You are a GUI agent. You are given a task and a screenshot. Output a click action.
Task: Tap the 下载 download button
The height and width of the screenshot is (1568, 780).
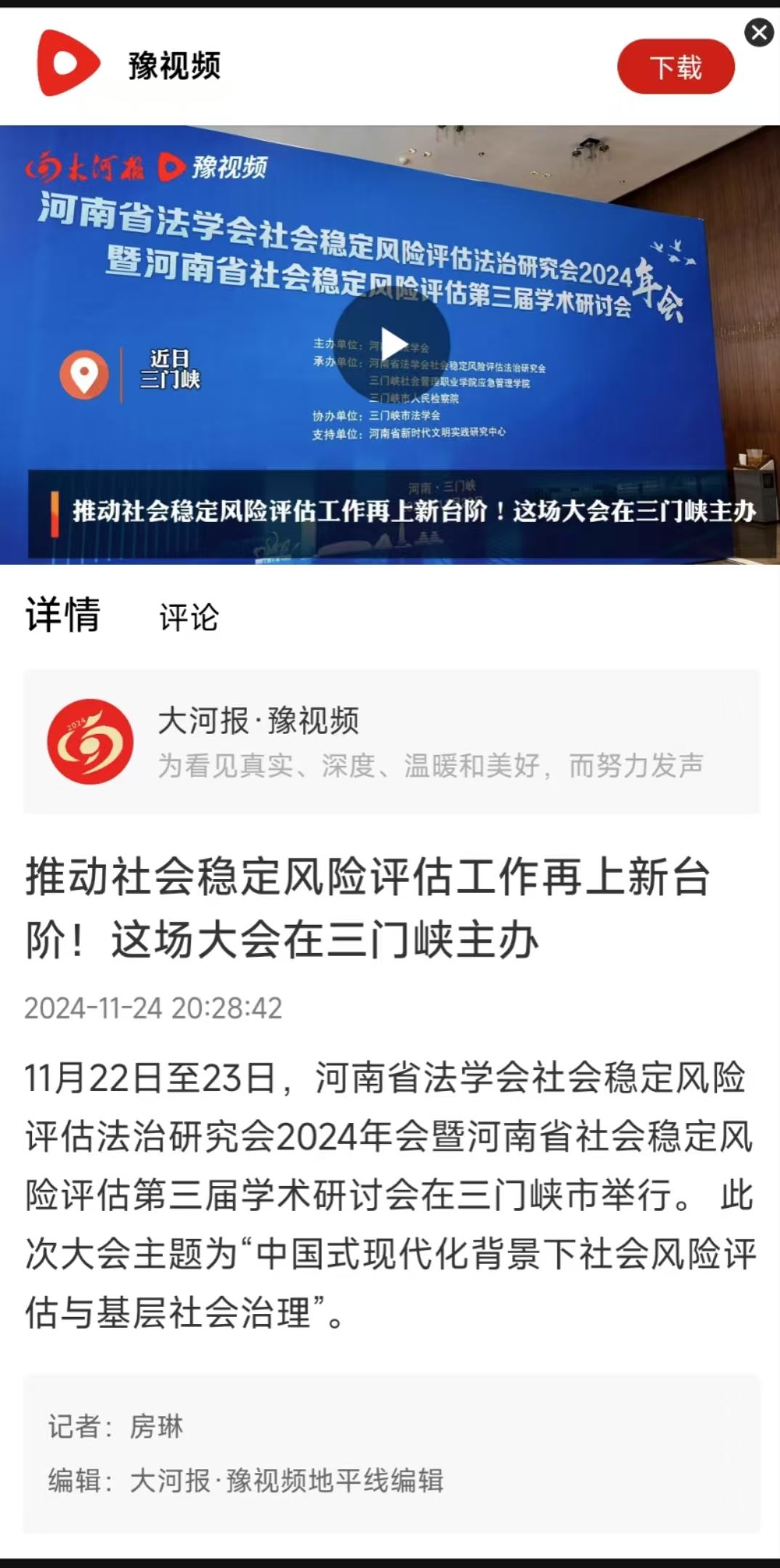[x=675, y=68]
